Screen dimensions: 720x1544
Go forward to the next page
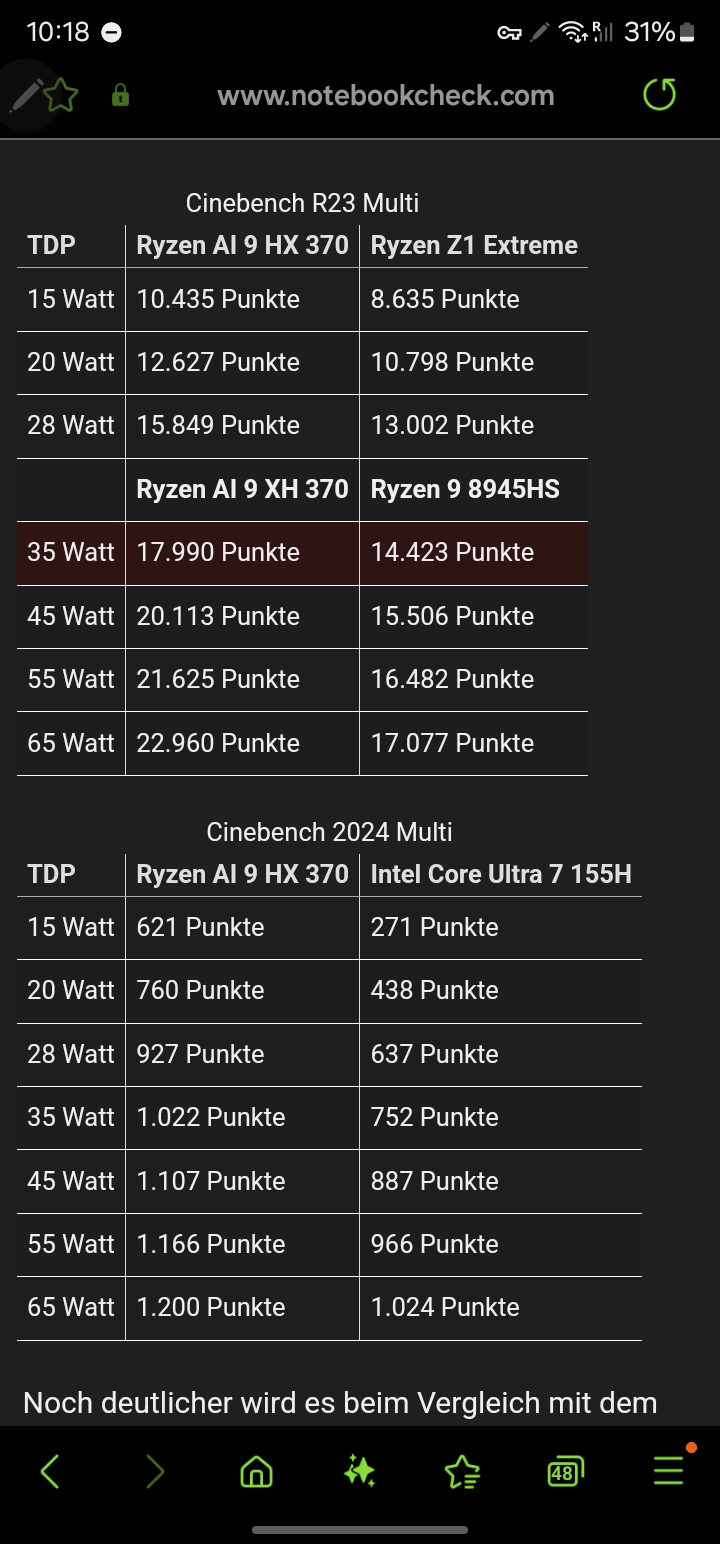point(154,1472)
